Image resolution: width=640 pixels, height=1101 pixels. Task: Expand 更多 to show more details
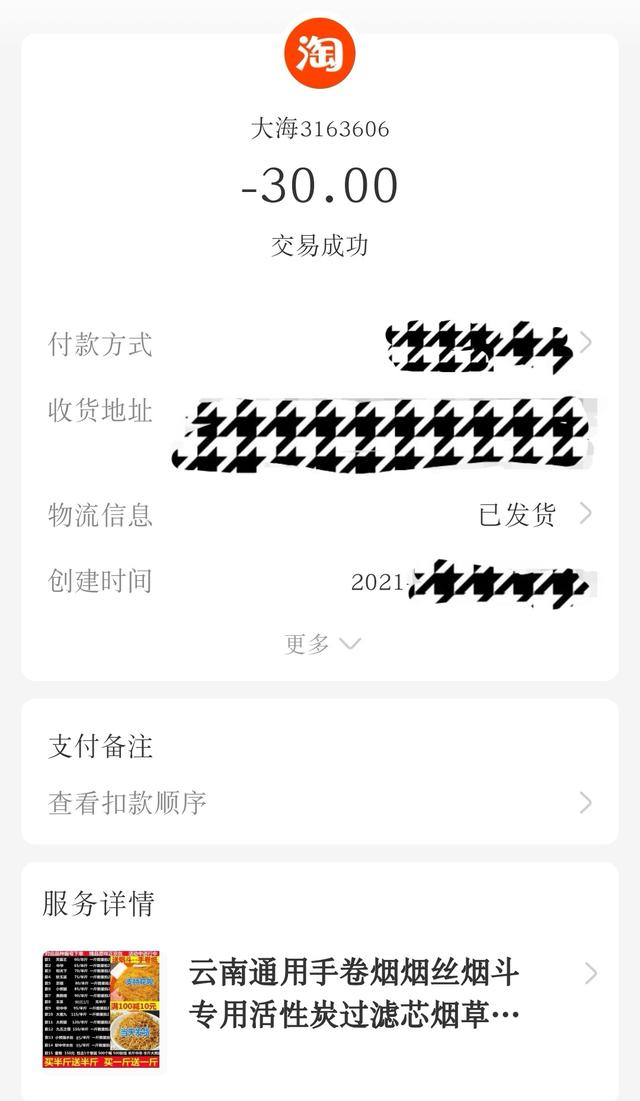(x=320, y=644)
